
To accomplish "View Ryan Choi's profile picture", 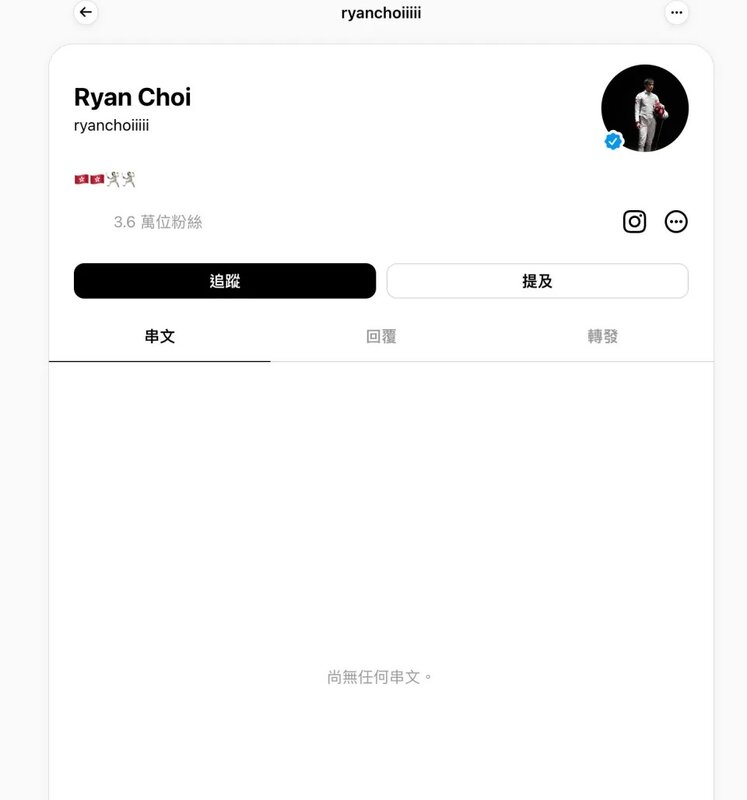I will click(x=644, y=108).
